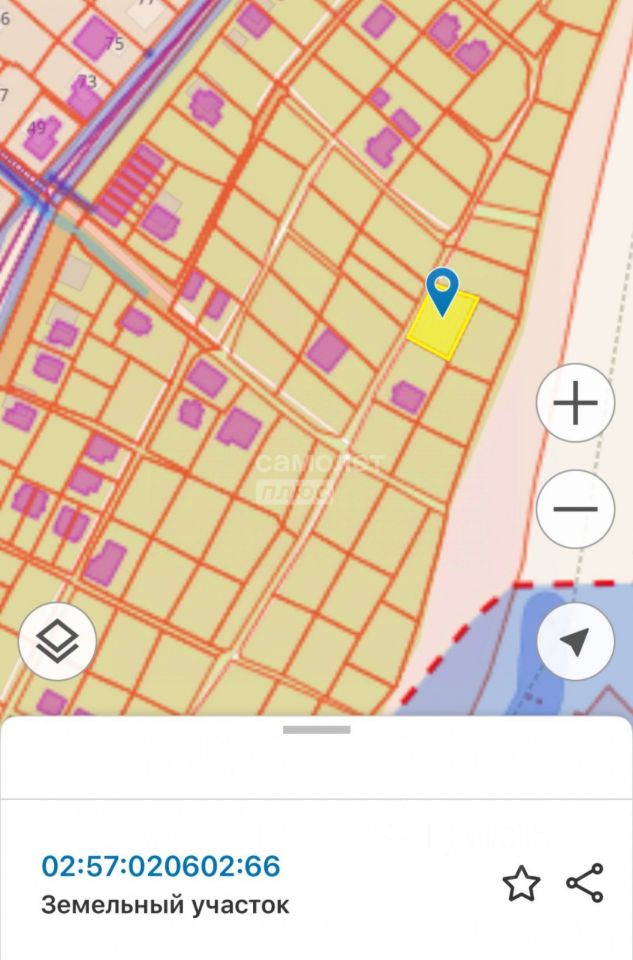
Task: Add the land plot to favorites
Action: tap(521, 884)
